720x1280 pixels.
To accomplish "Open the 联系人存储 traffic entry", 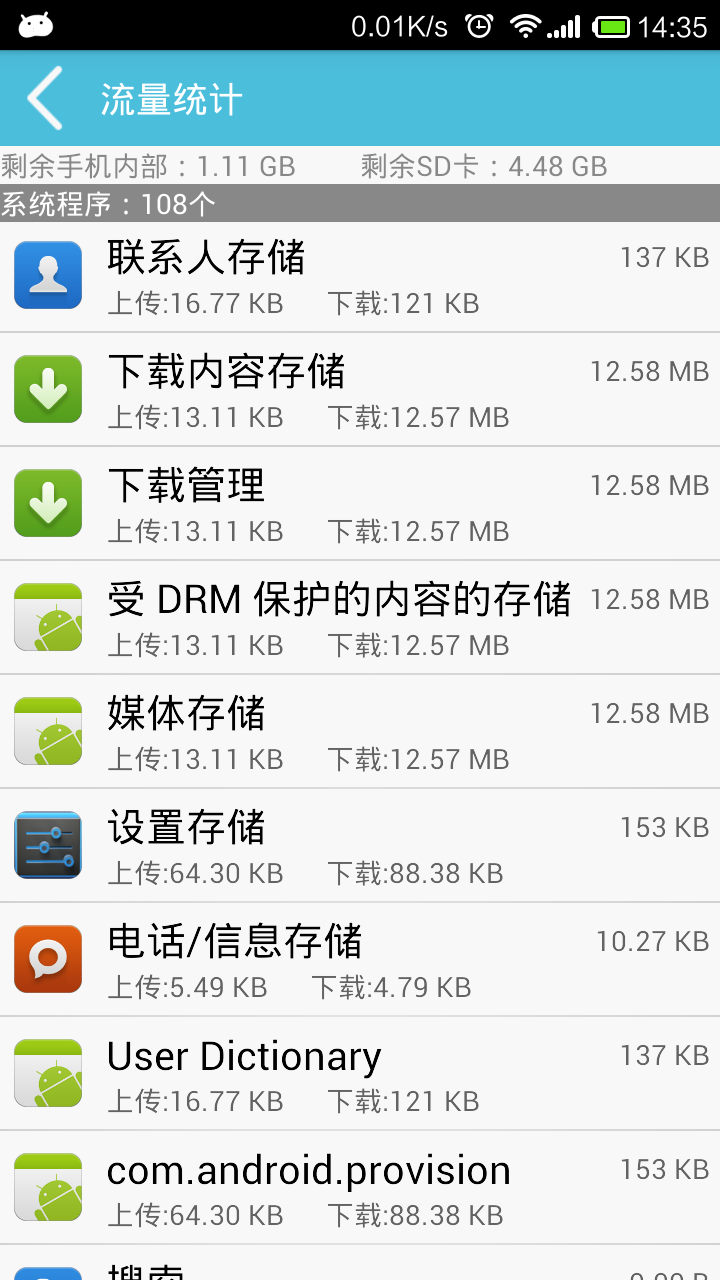I will pos(360,276).
